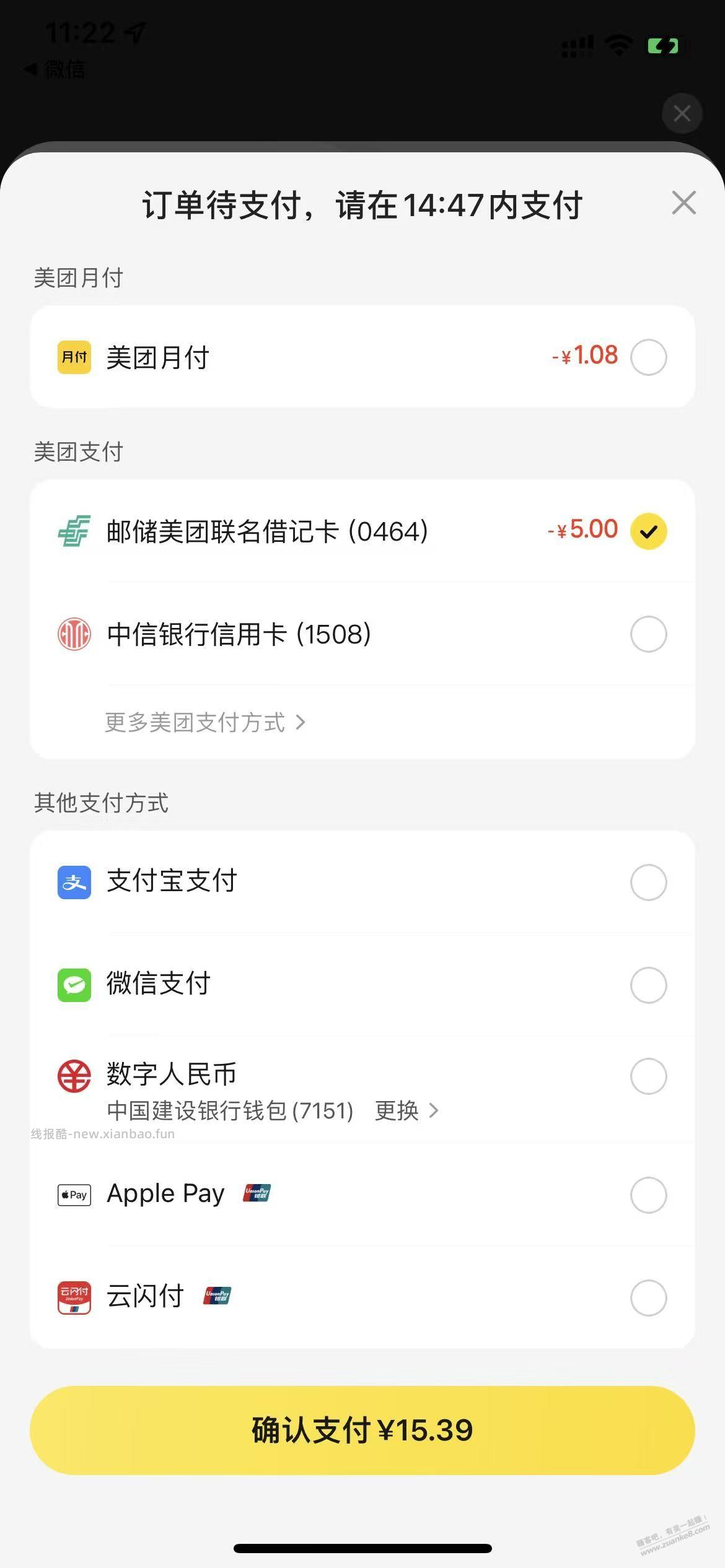Select 支付宝支付 payment method

tap(648, 882)
